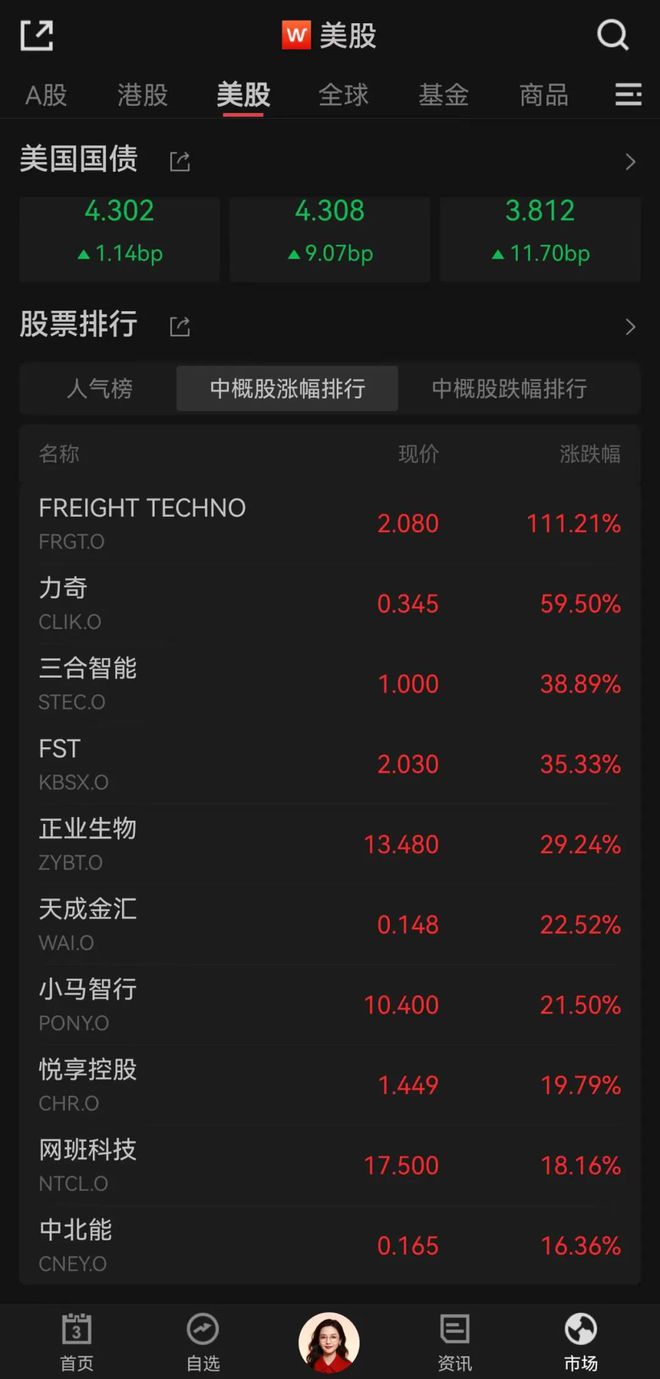Image resolution: width=660 pixels, height=1379 pixels.
Task: Open 自选 watchlist tab
Action: pyautogui.click(x=203, y=1343)
